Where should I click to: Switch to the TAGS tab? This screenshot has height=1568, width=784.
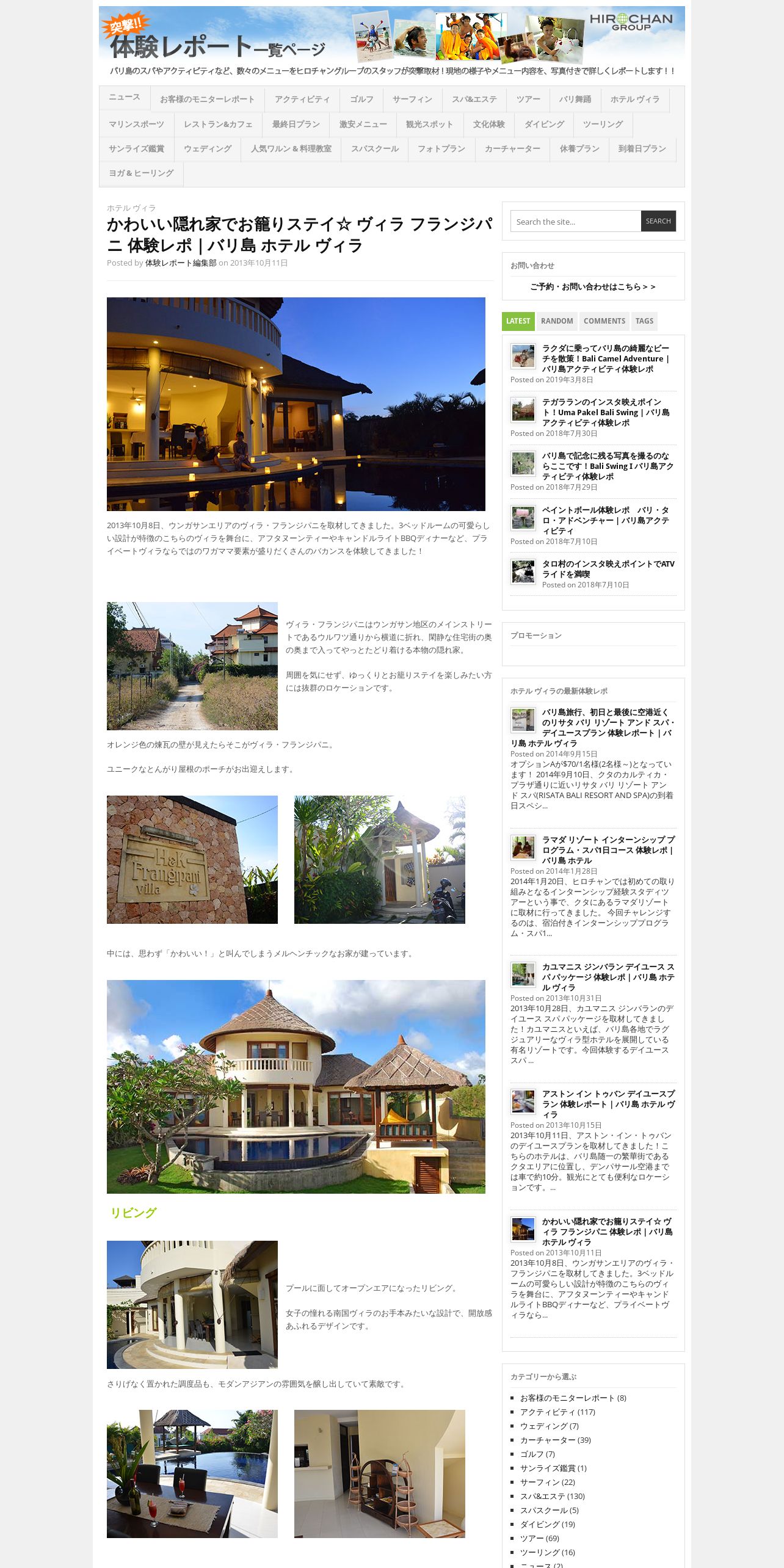[x=644, y=321]
